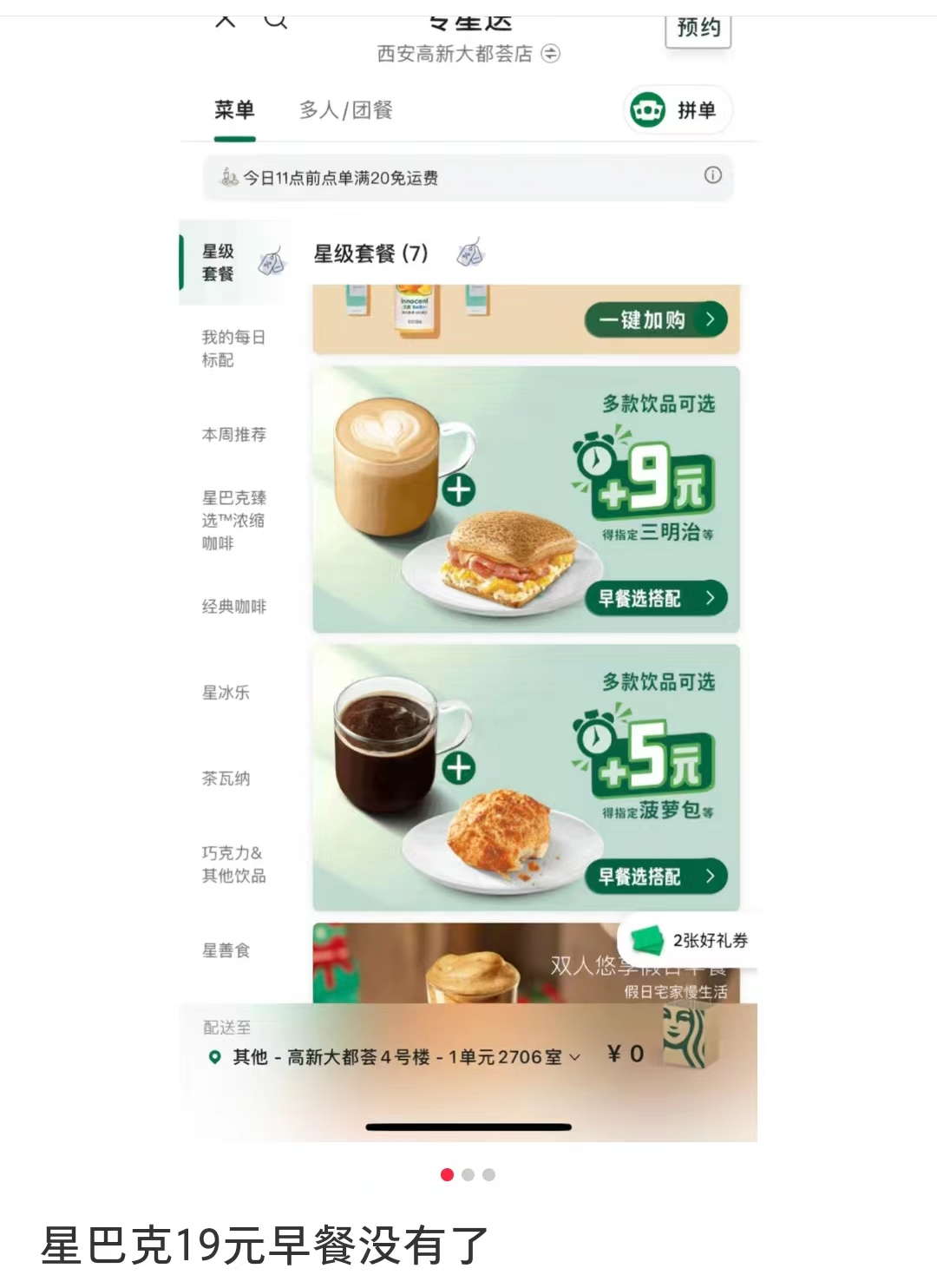This screenshot has height=1288, width=937.
Task: Jump to the second image dot
Action: click(x=468, y=1174)
